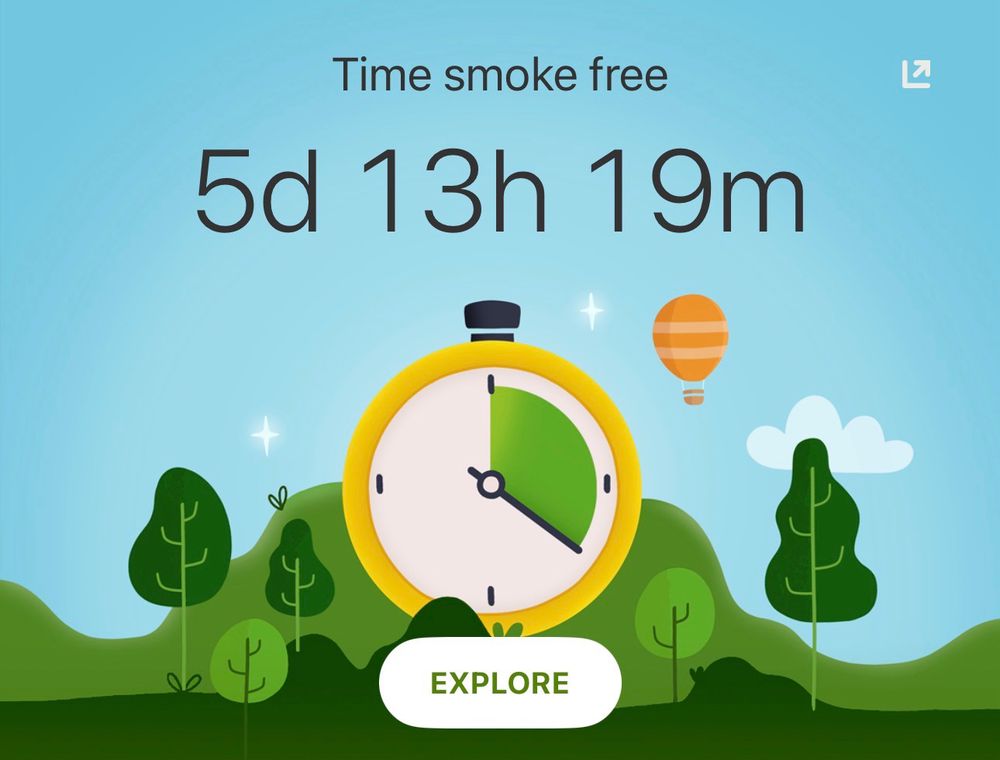Tap the EXPLORE button

500,683
